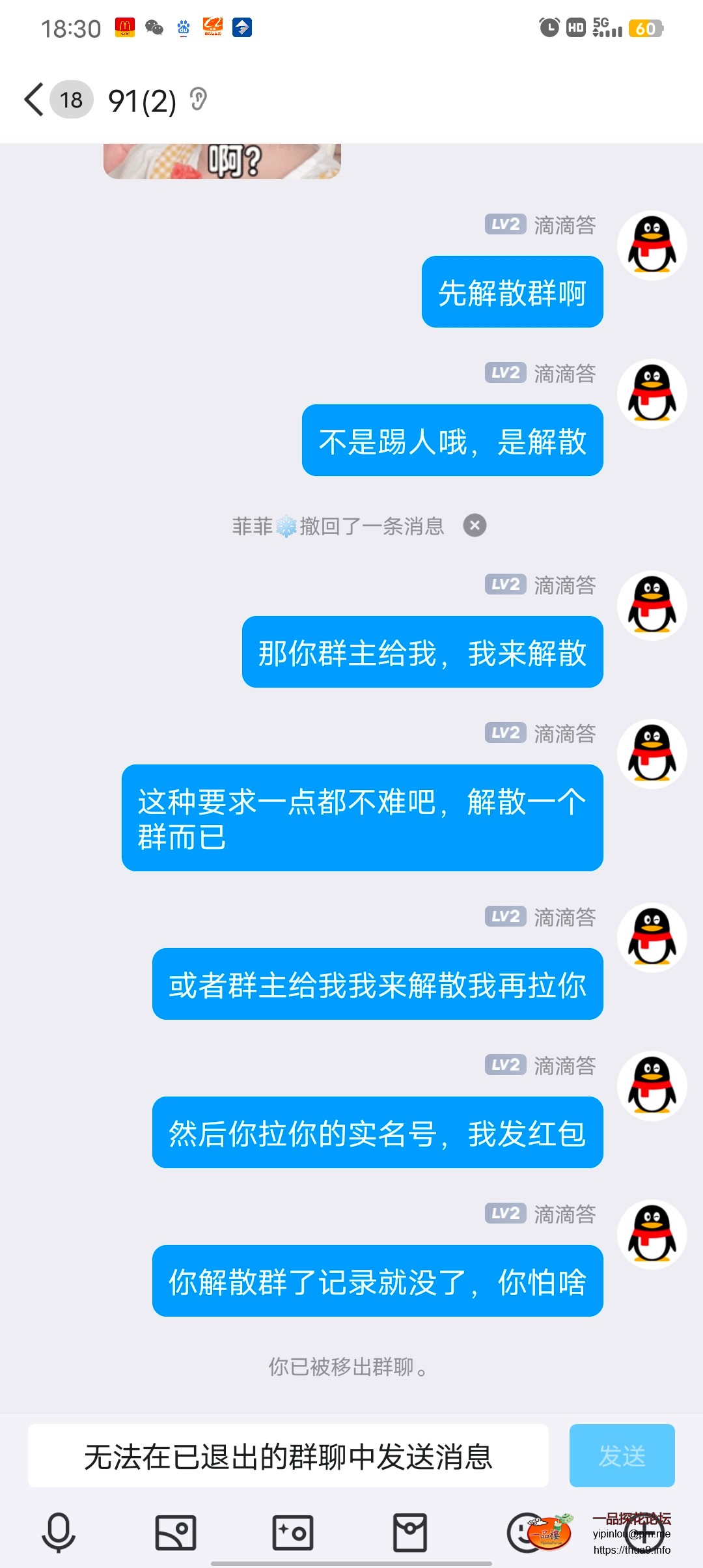Go back to the chat list
This screenshot has width=703, height=1568.
click(x=34, y=100)
